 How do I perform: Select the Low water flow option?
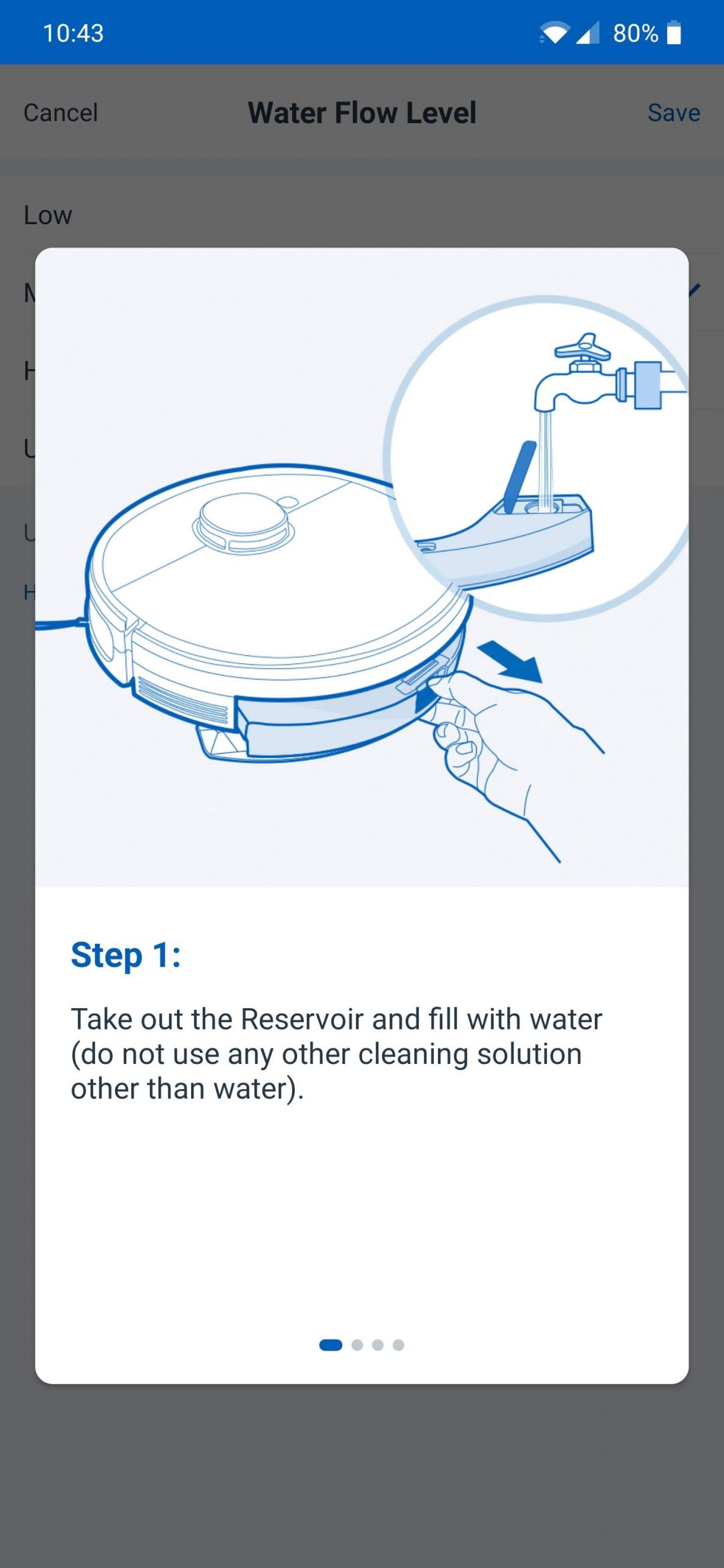pos(362,215)
